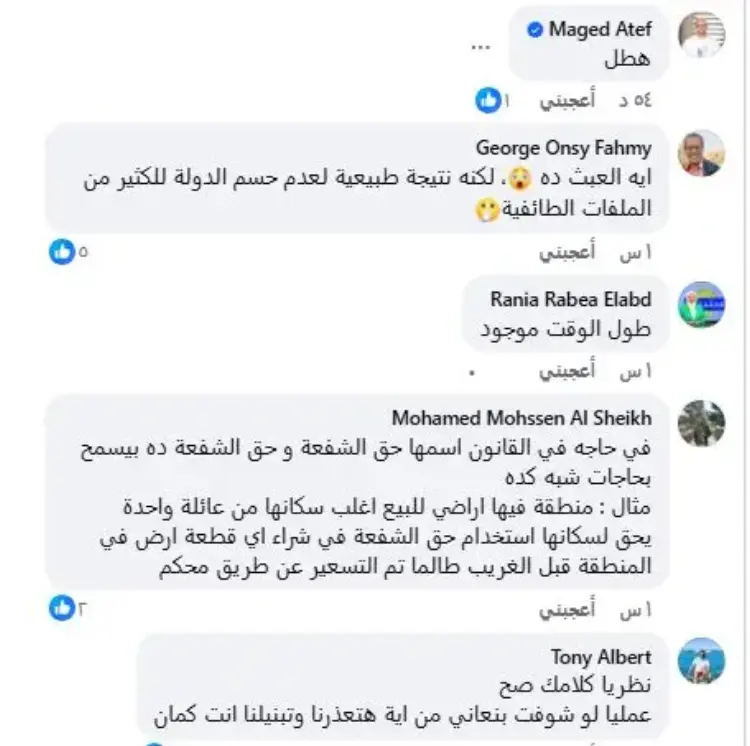Open Tony Albert's profile name
Screen dimensions: 750x746
click(x=600, y=657)
